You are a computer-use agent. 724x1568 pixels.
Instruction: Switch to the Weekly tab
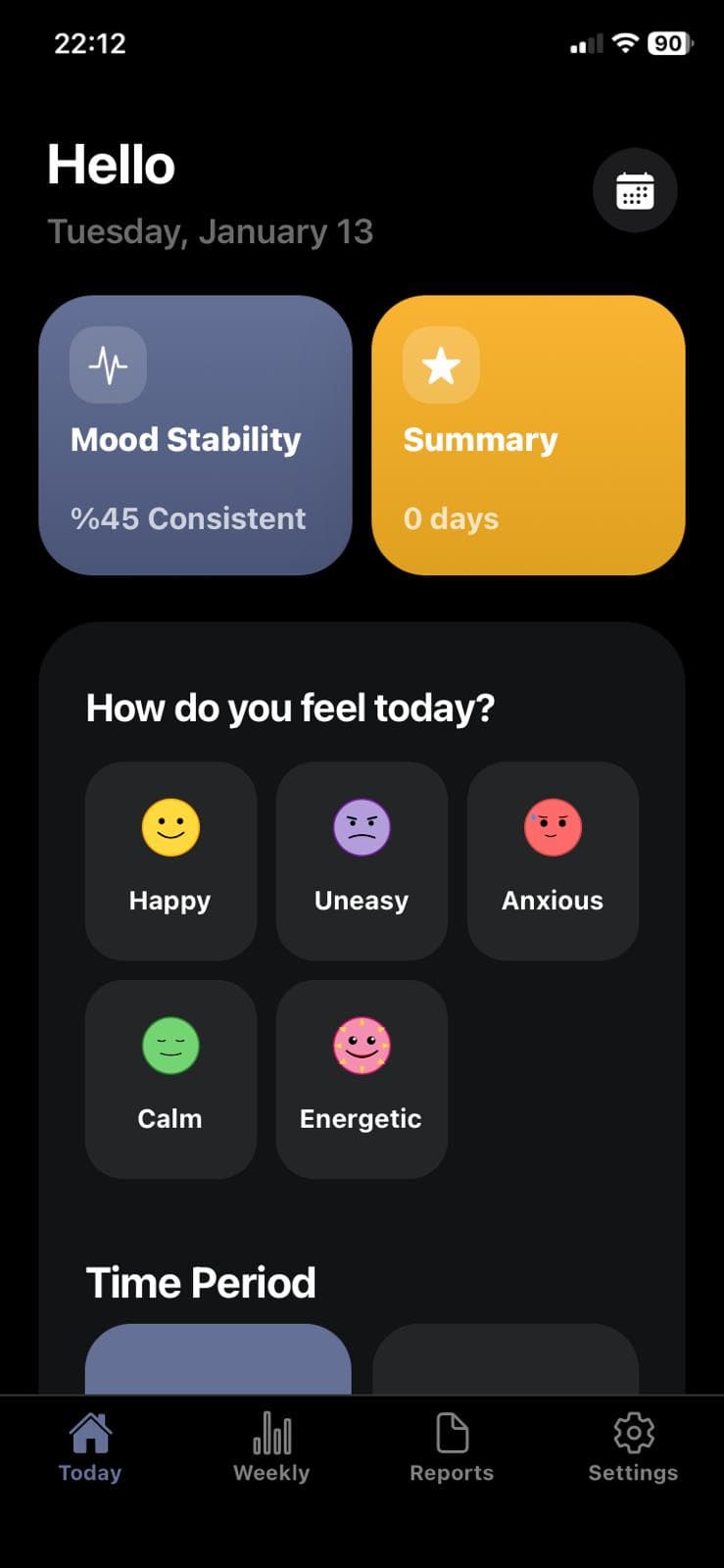tap(271, 1448)
